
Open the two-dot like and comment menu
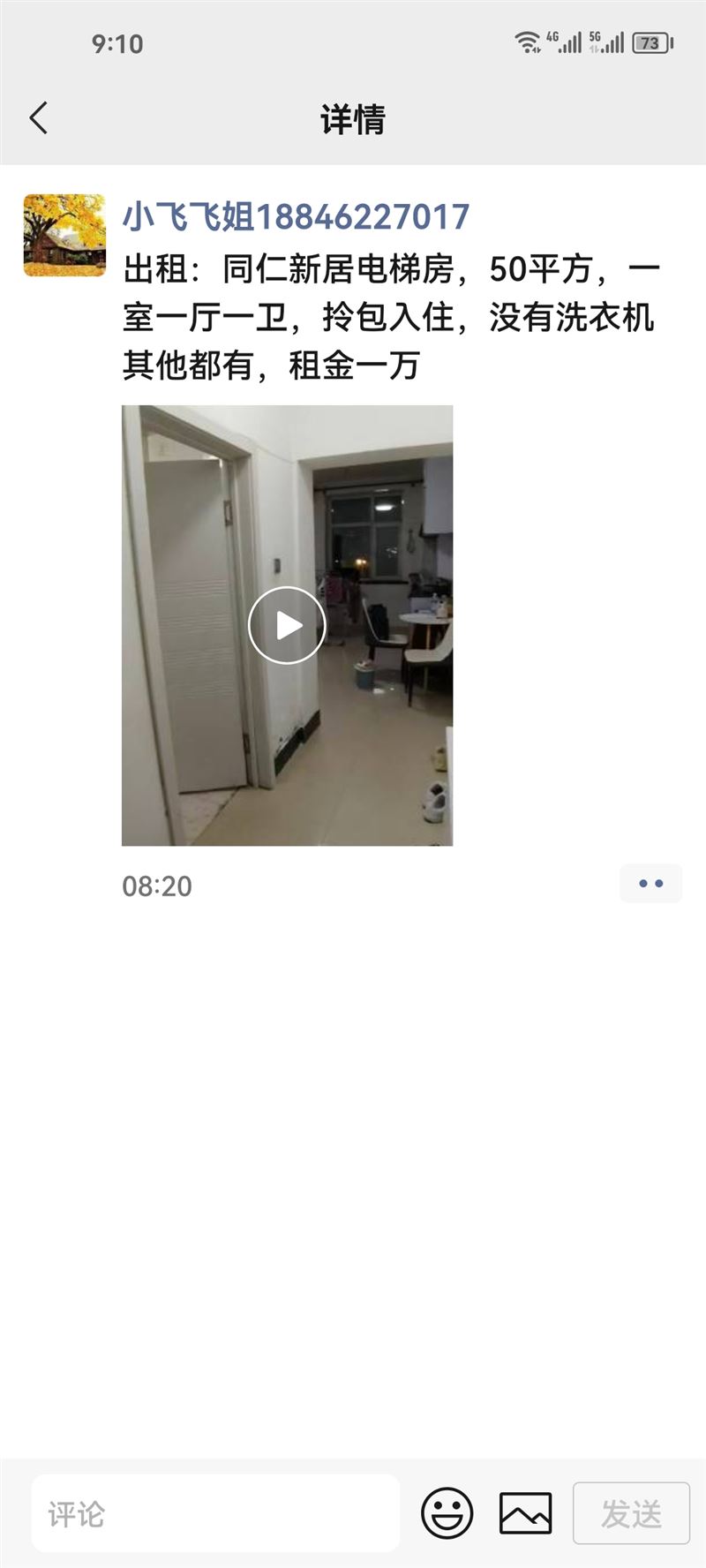click(x=650, y=883)
